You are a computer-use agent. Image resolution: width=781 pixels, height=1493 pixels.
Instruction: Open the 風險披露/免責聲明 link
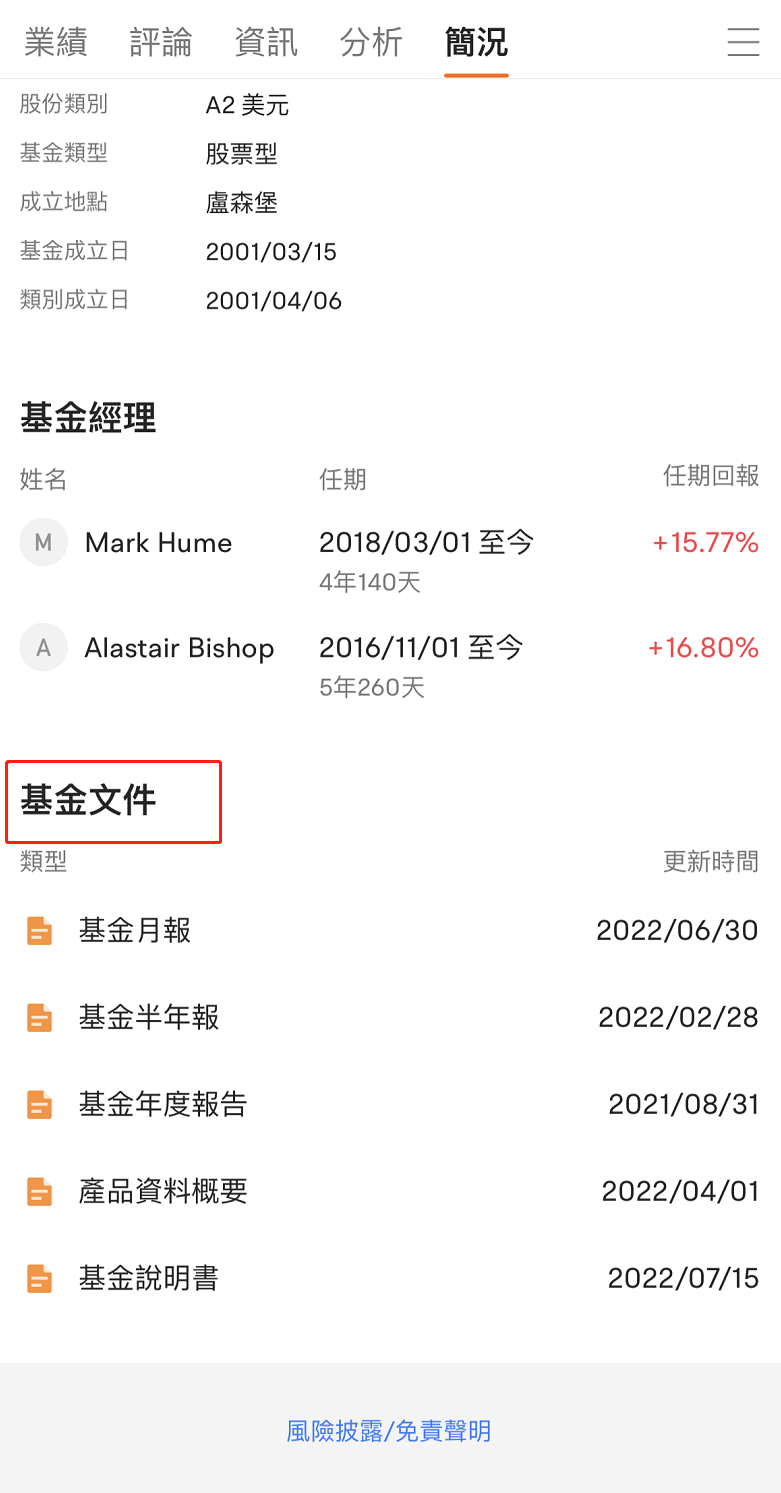(389, 1431)
